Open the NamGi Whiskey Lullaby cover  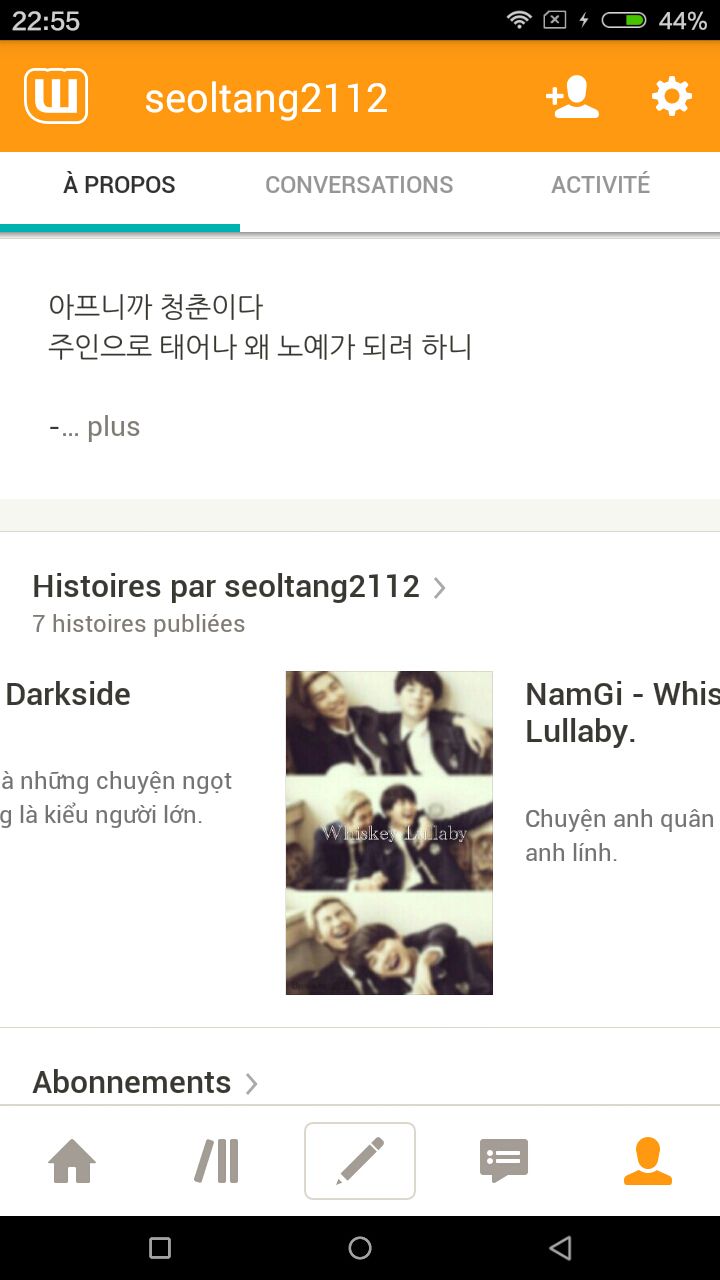tap(389, 833)
